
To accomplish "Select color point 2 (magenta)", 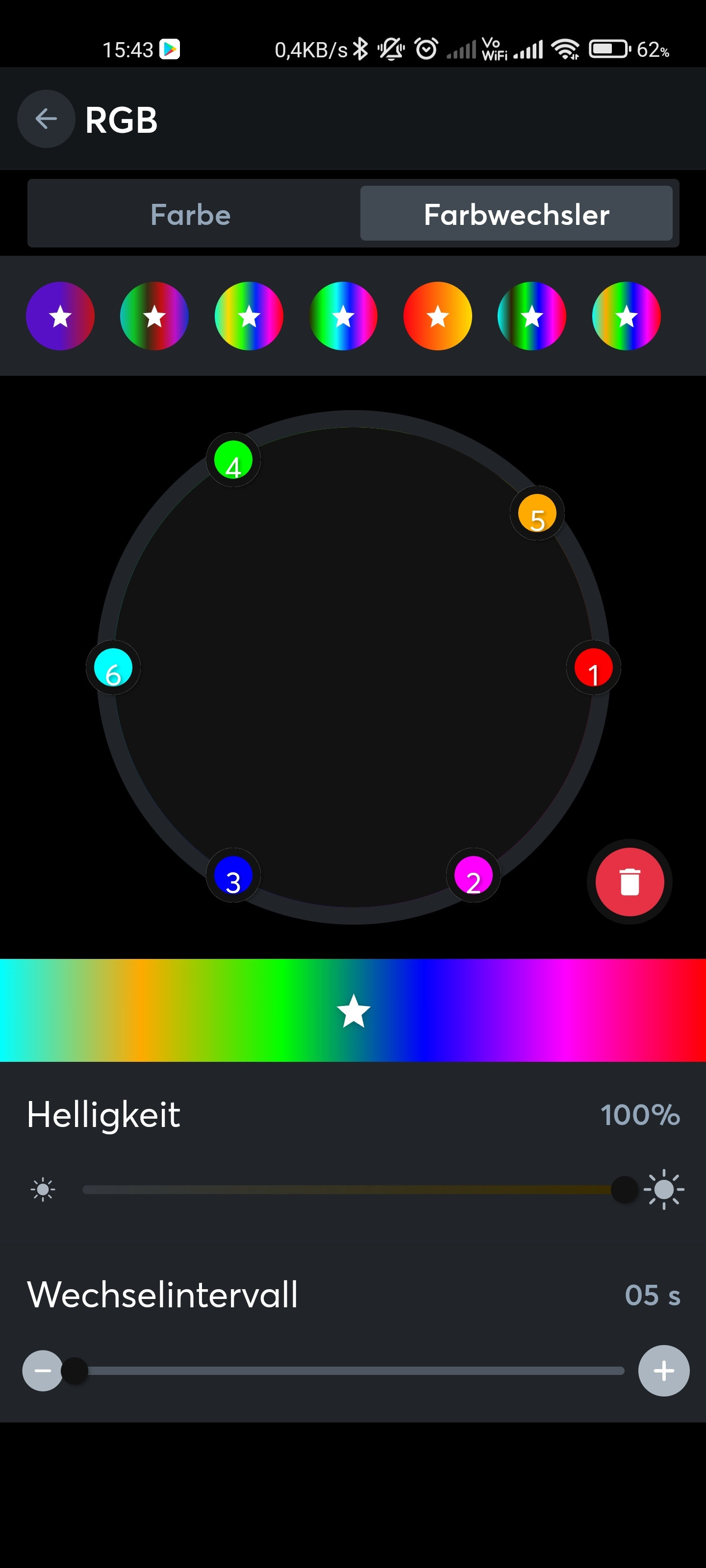I will (473, 875).
